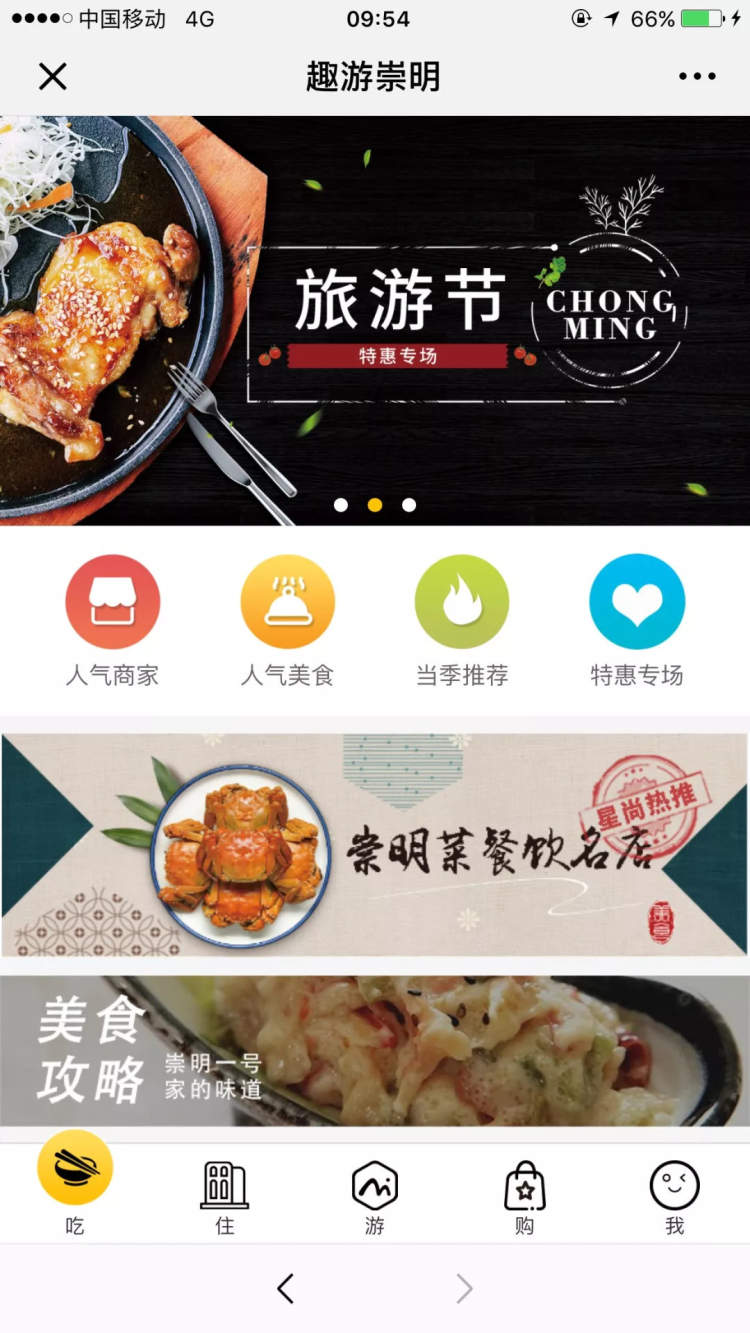Open the 我 profile tab
Screen dimensions: 750x1333
[x=675, y=1195]
